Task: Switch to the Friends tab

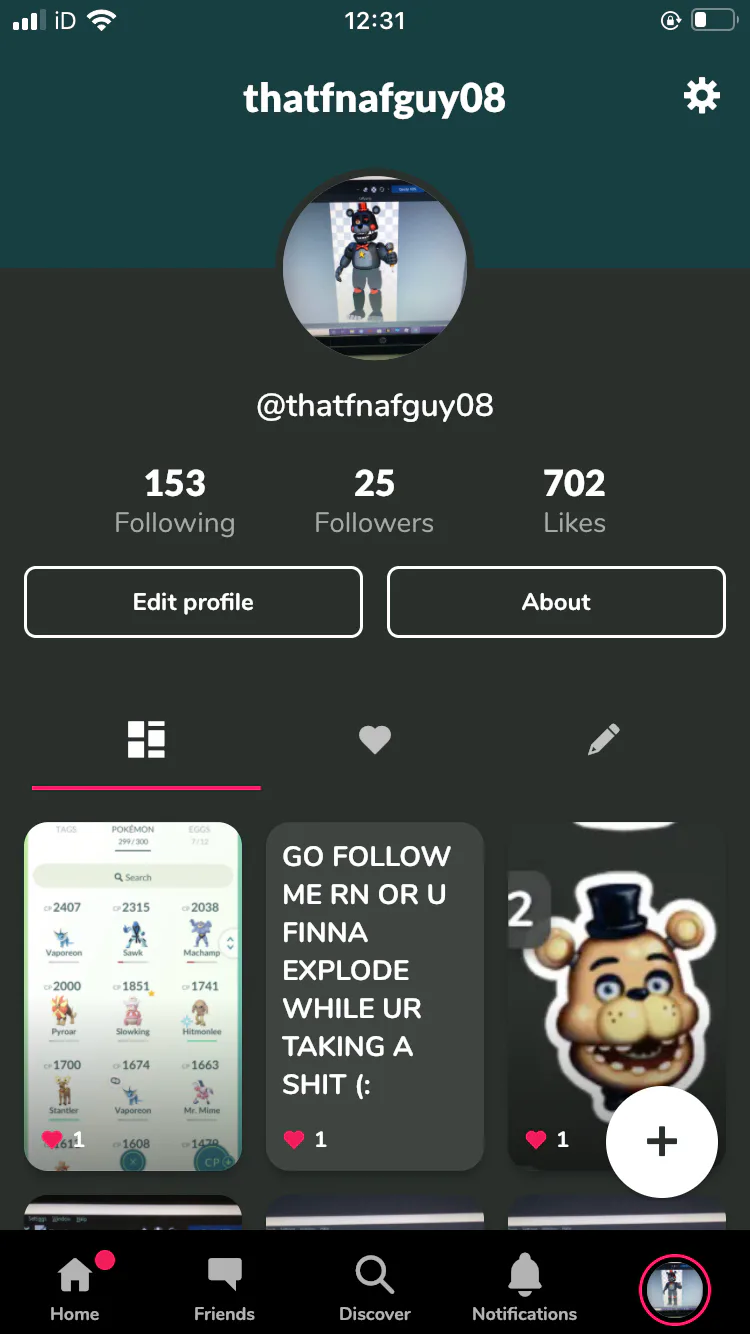Action: tap(224, 1288)
